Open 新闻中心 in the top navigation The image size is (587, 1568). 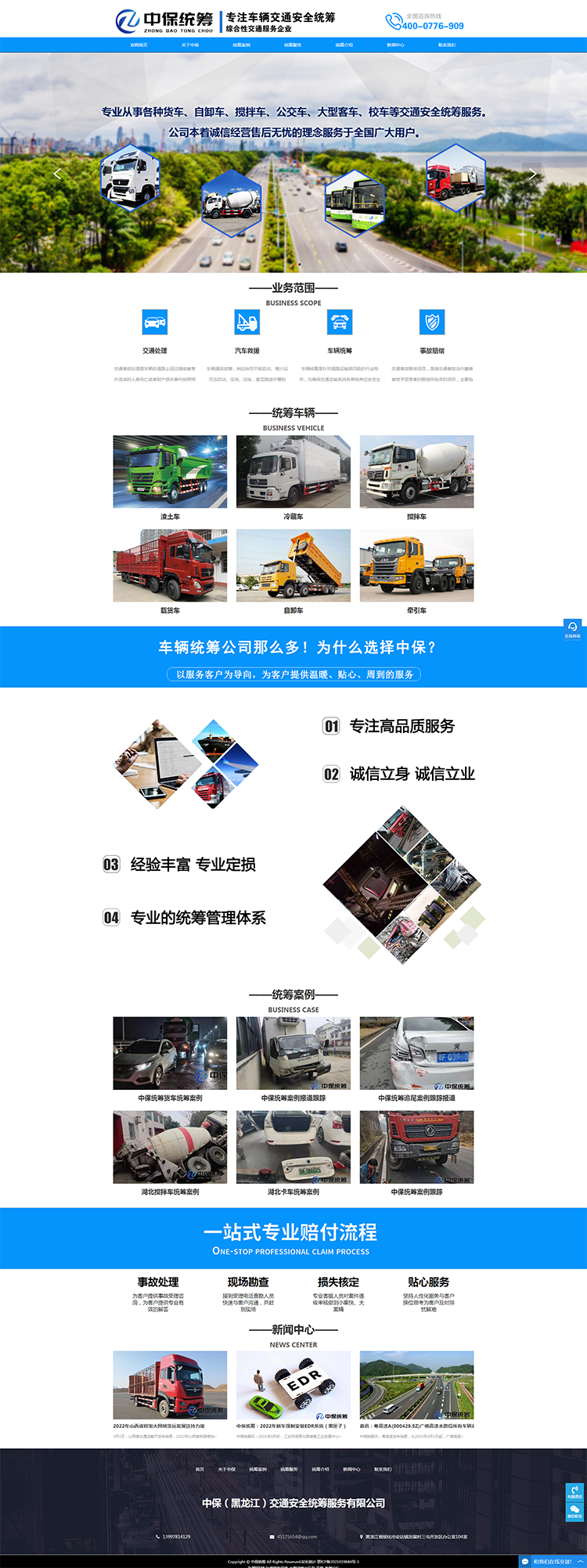pyautogui.click(x=395, y=45)
